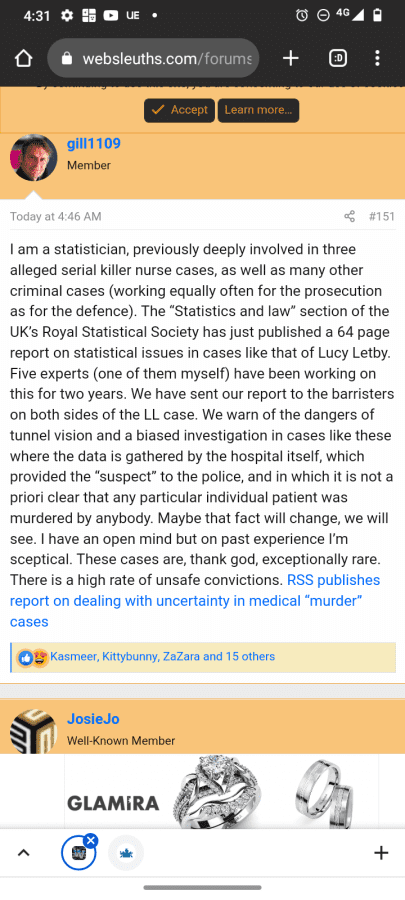Add a tab with the bottom plus
Viewport: 405px width, 900px height.
381,853
